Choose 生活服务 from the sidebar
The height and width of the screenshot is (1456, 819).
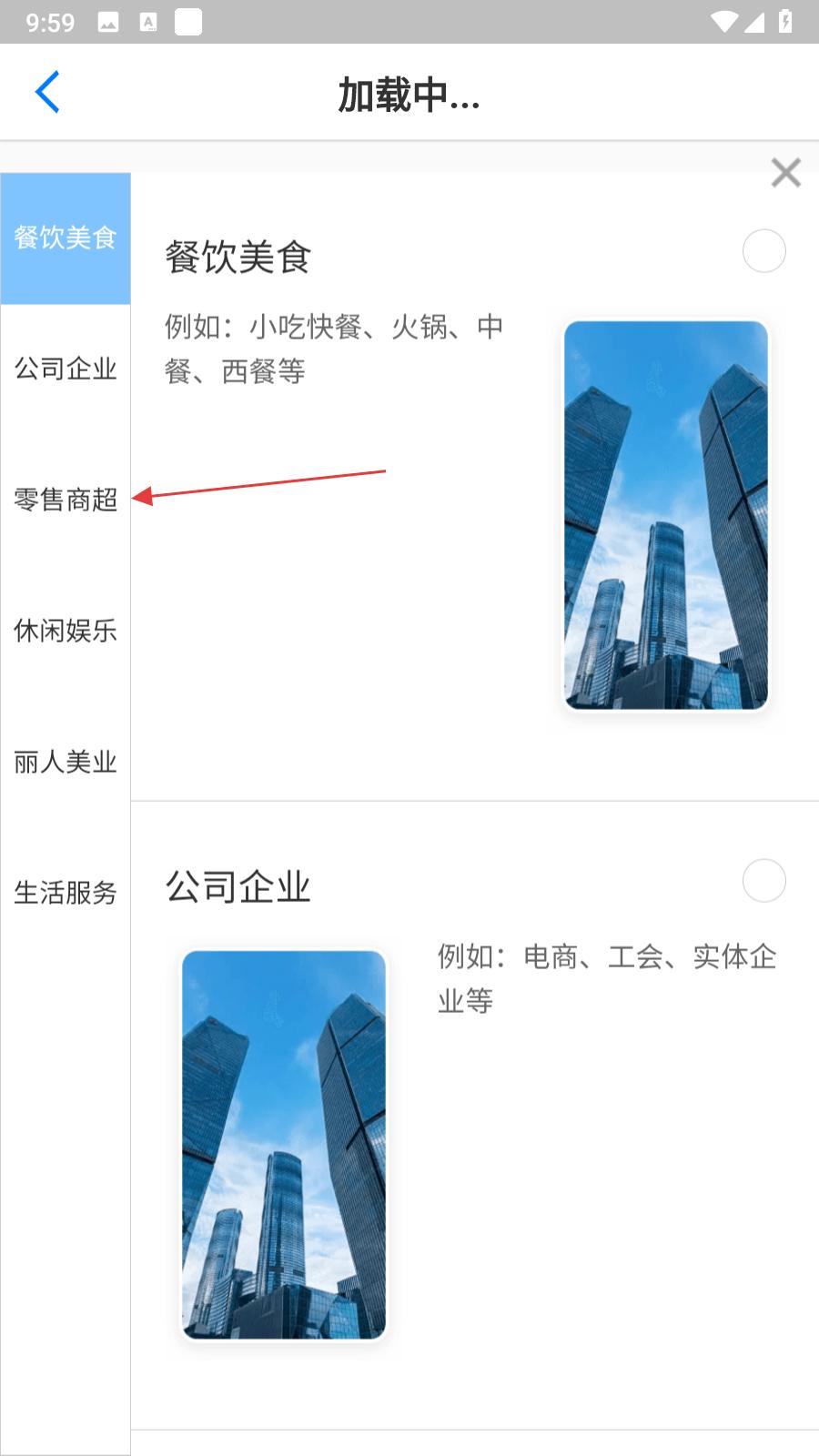pos(66,893)
